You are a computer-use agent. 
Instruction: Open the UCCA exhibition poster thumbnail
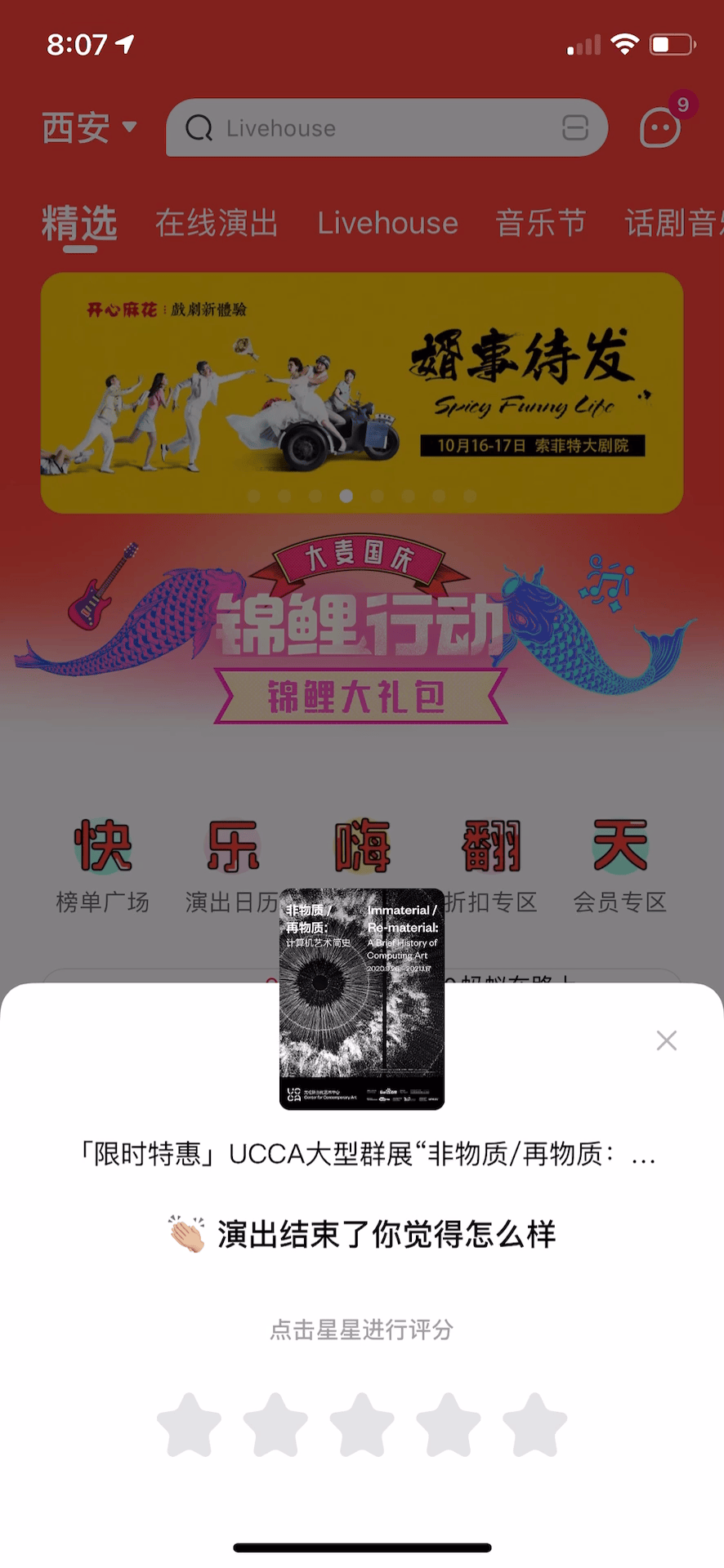coord(362,999)
